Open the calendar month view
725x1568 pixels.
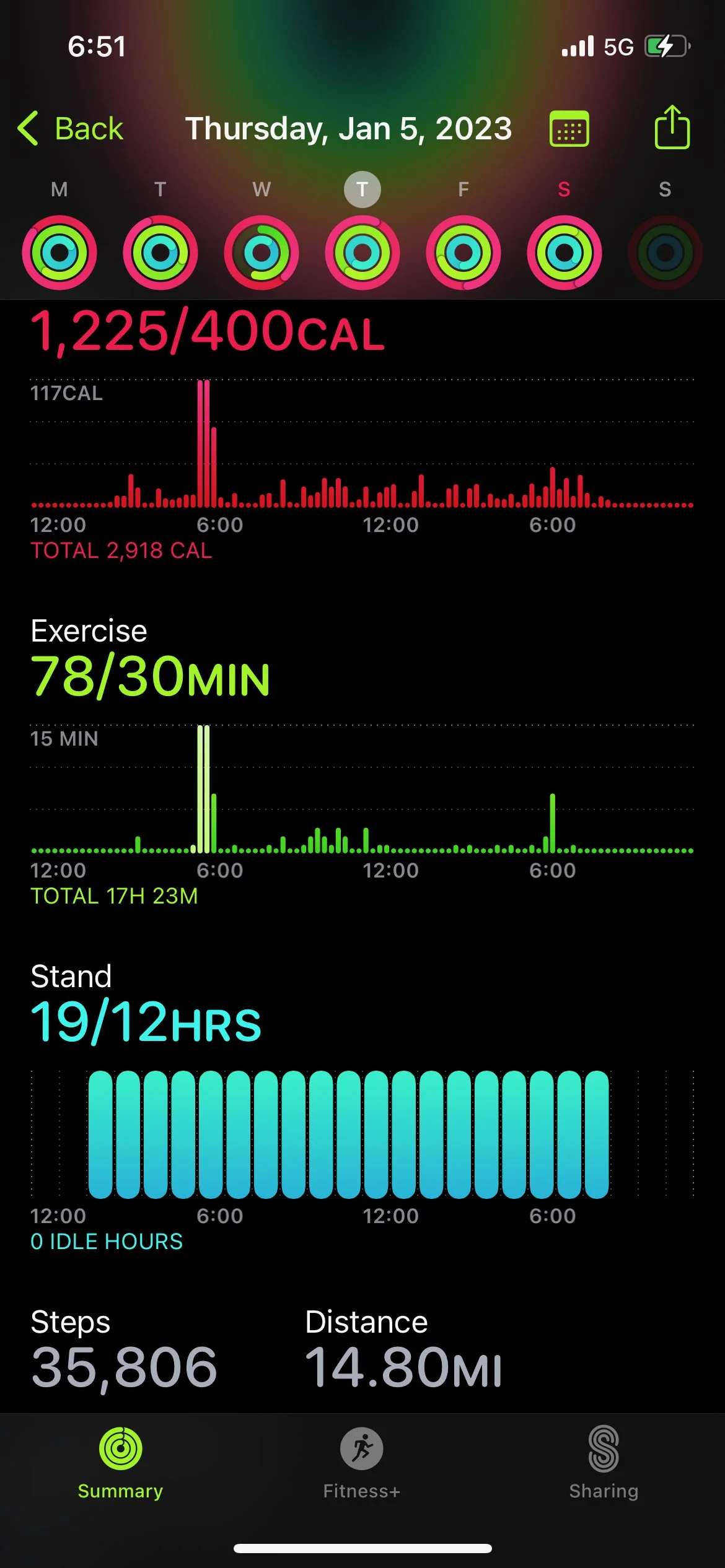click(x=569, y=129)
